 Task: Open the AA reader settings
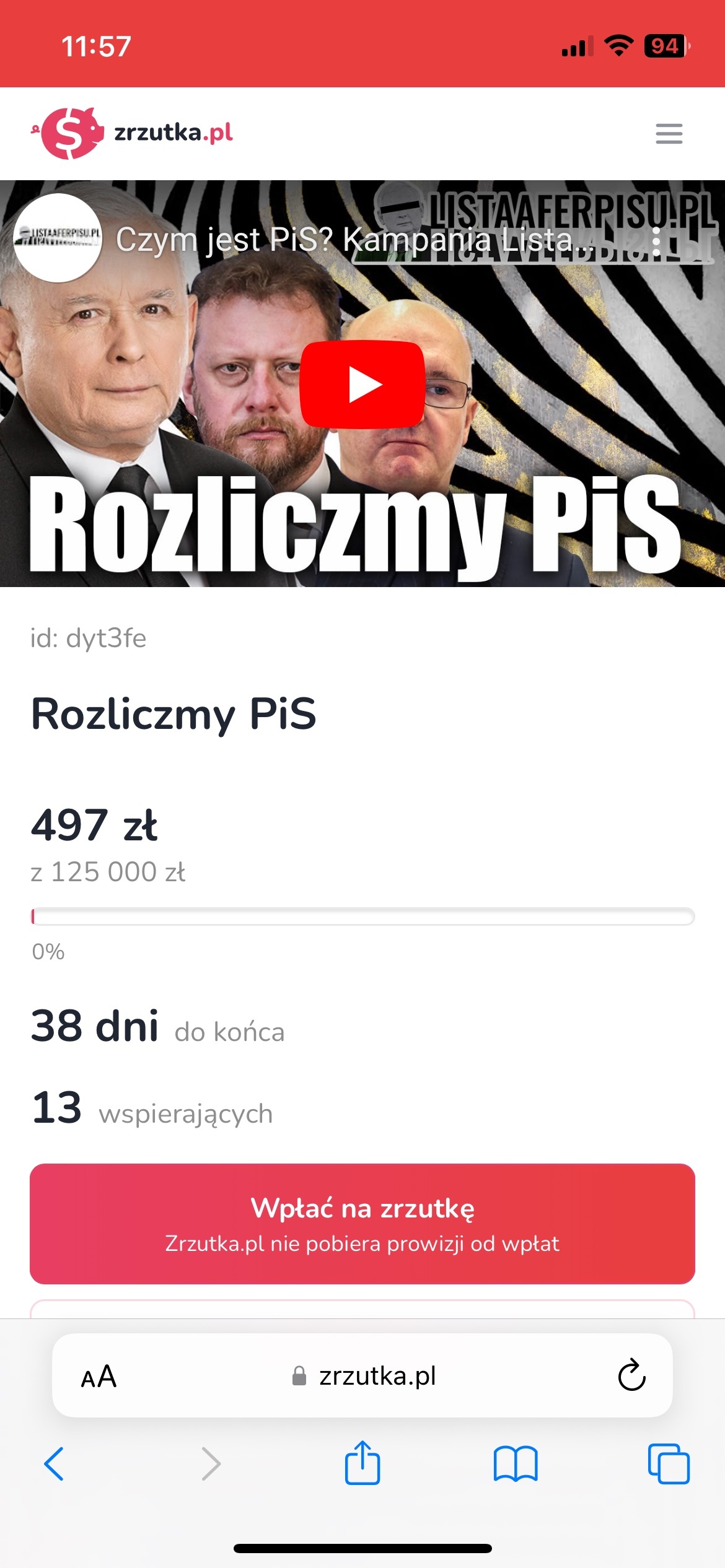[99, 1377]
